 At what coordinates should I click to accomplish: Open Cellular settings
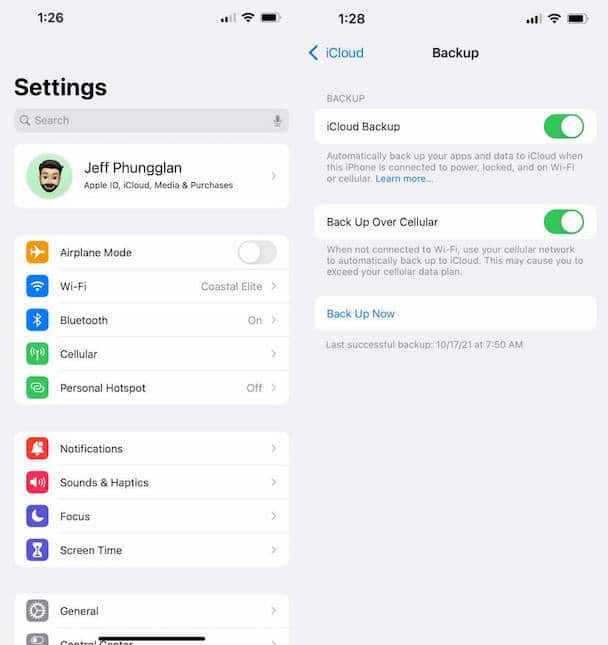(x=151, y=354)
